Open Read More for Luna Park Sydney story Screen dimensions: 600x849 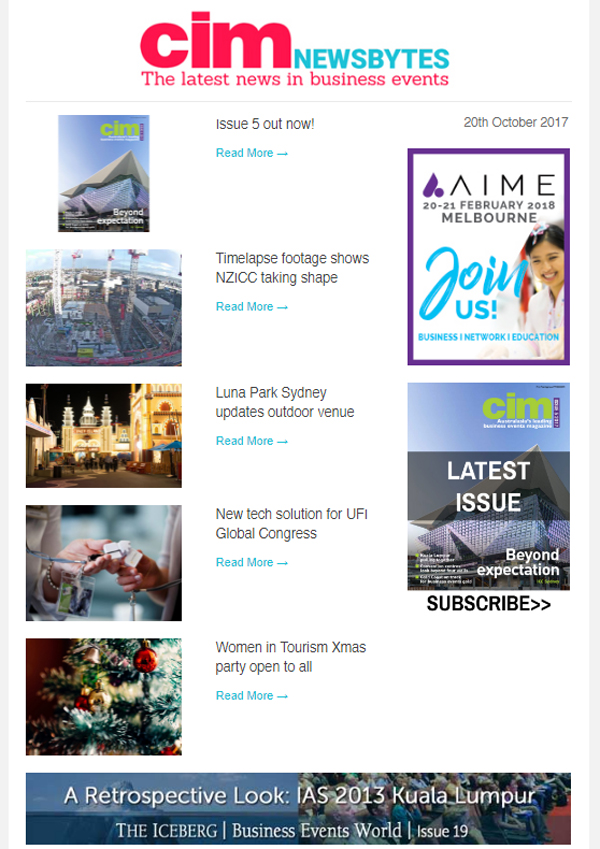click(x=251, y=441)
